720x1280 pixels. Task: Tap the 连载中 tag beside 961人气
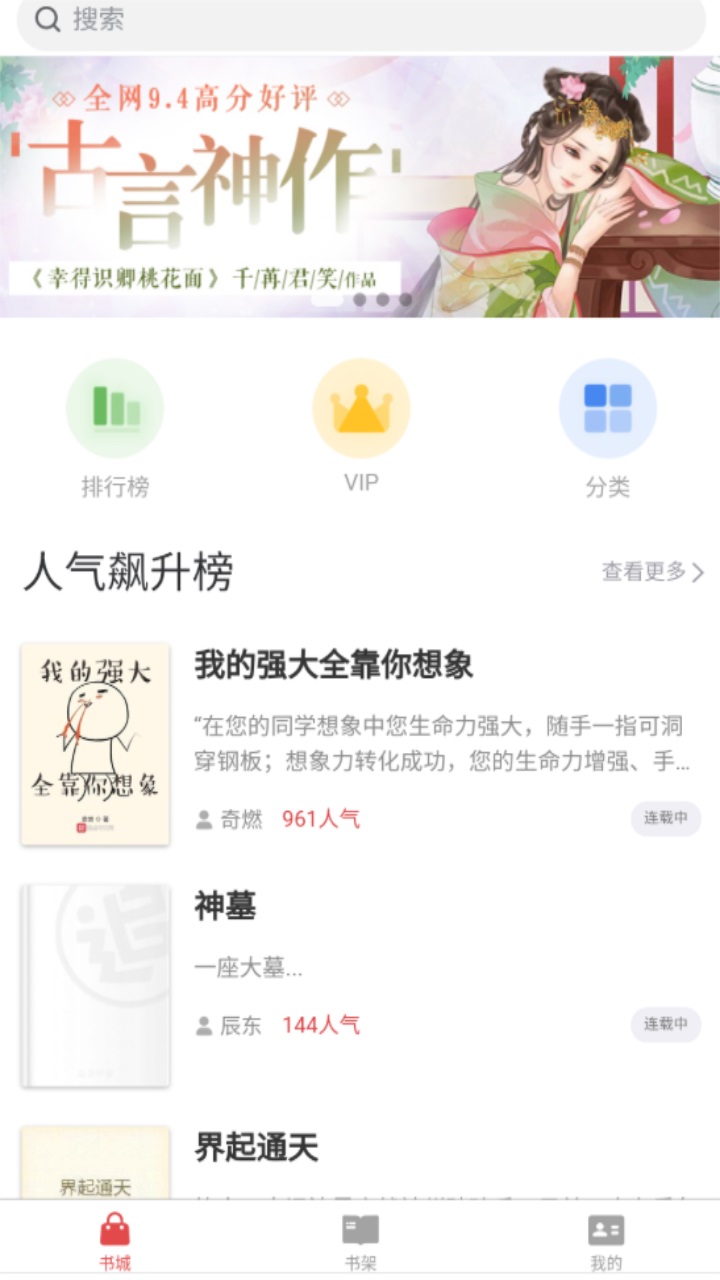665,817
